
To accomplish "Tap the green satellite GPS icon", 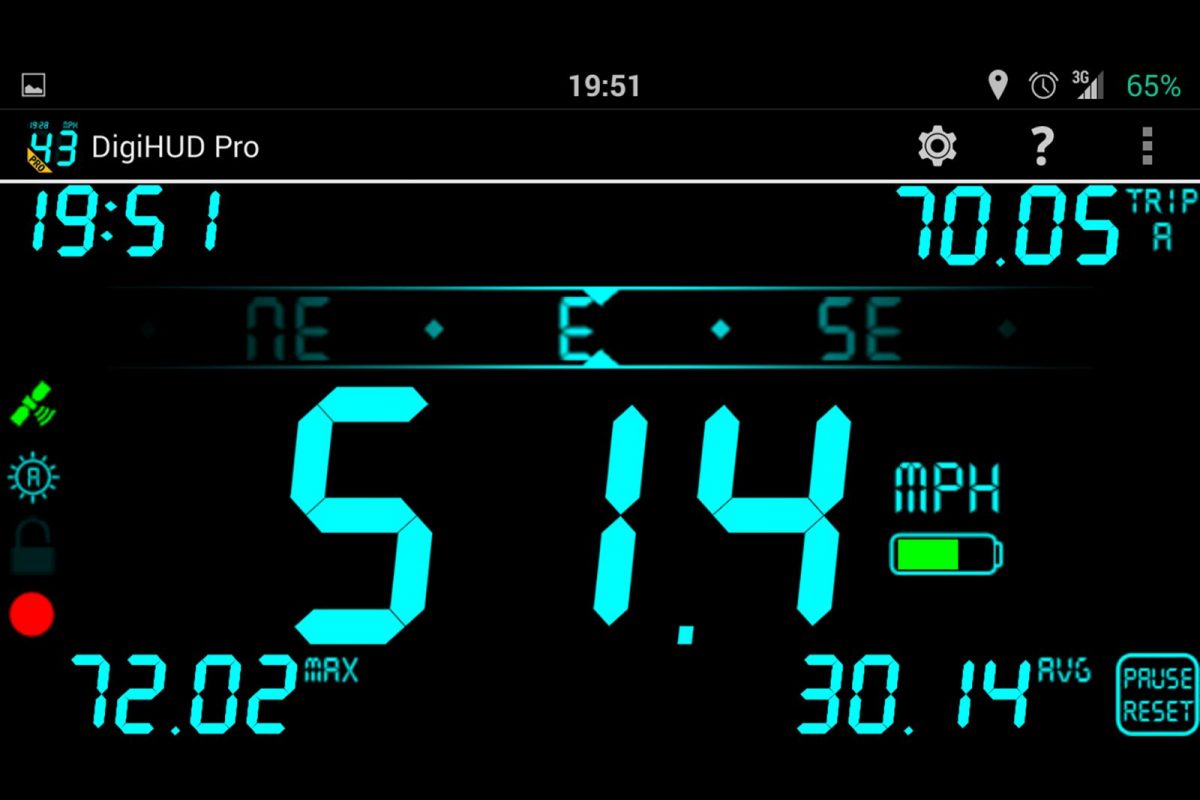I will (33, 404).
